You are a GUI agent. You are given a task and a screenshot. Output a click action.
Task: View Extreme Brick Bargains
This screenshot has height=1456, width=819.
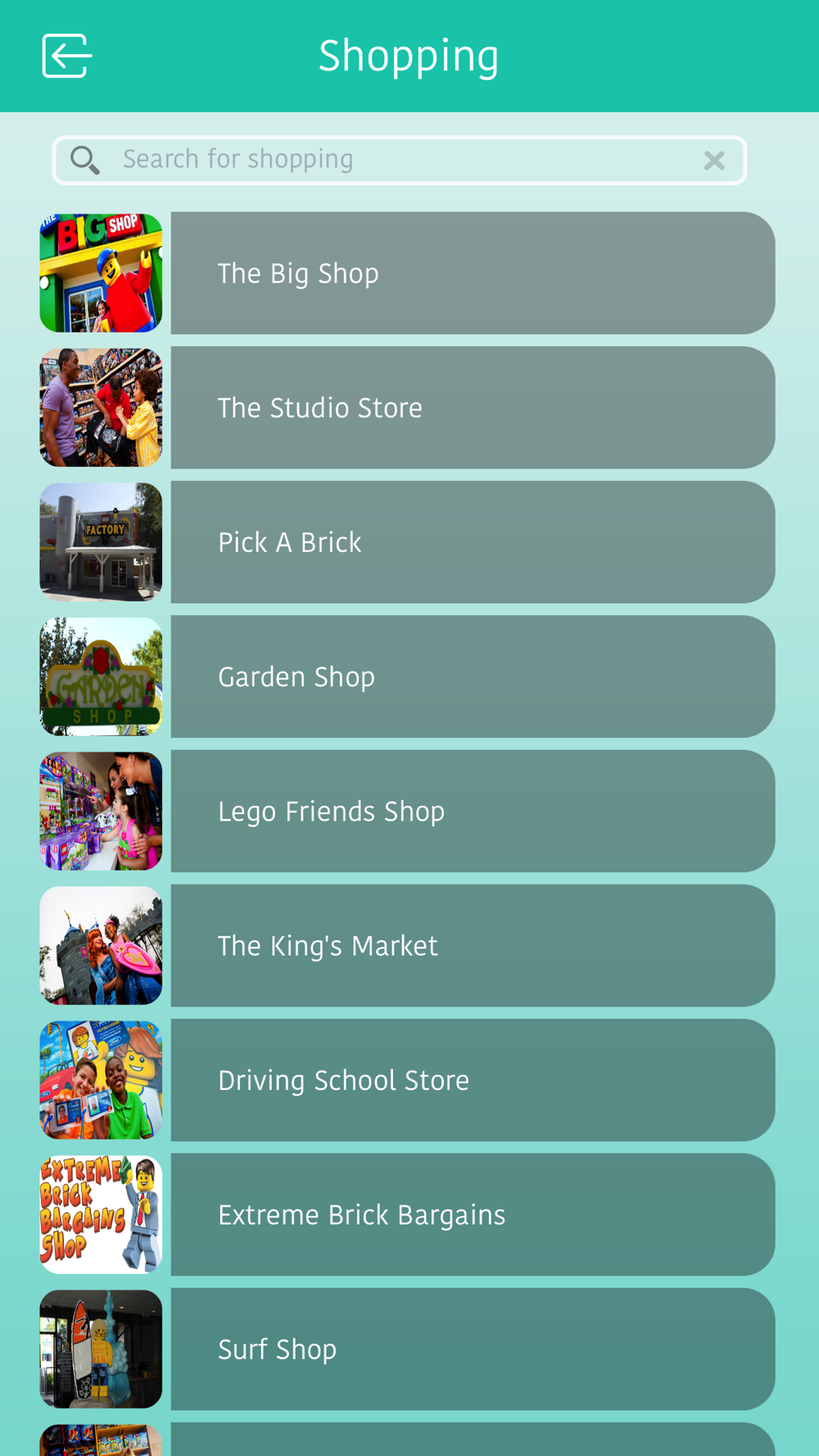pyautogui.click(x=472, y=1214)
